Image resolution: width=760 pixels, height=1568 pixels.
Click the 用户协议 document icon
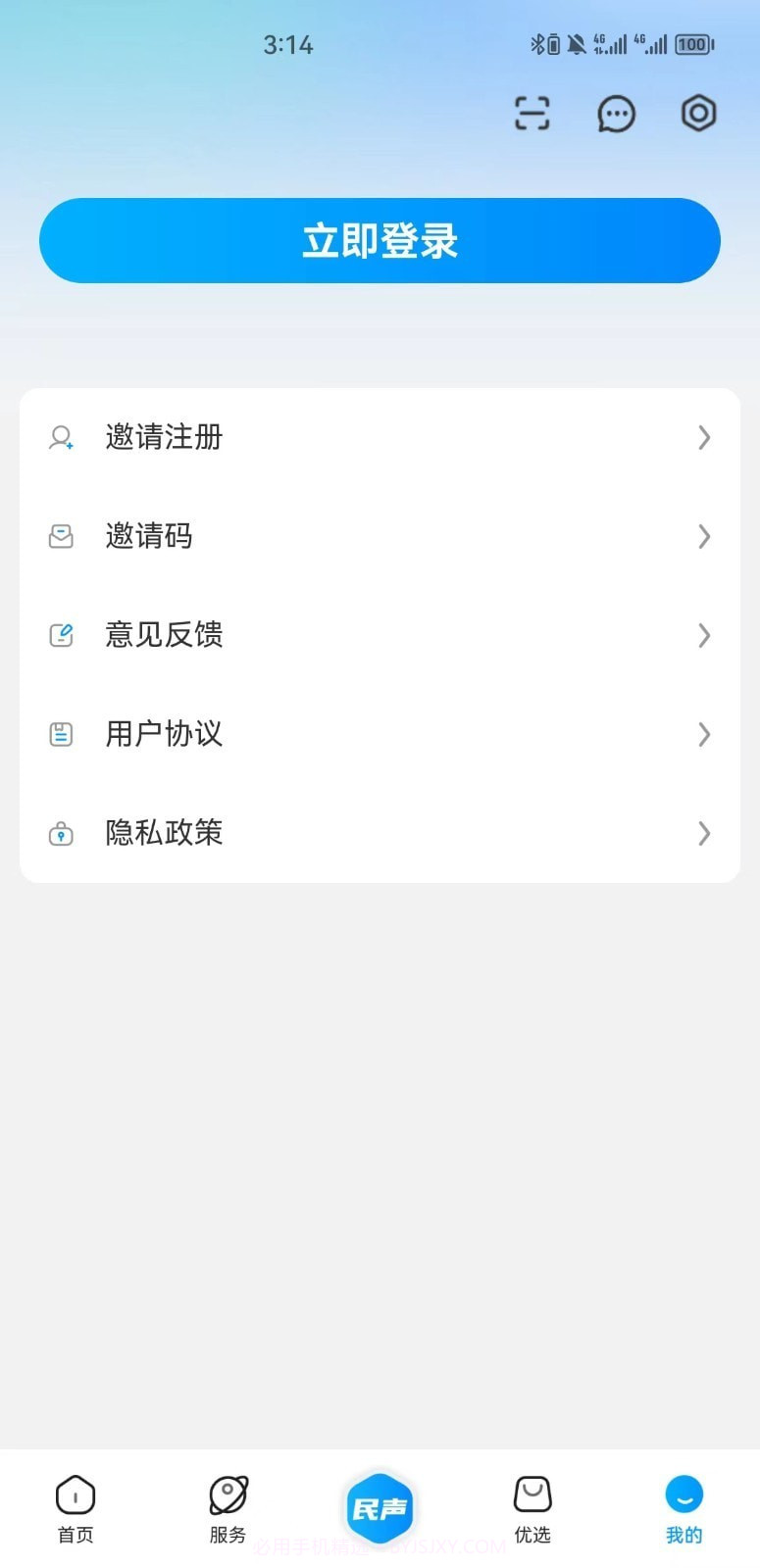(61, 734)
